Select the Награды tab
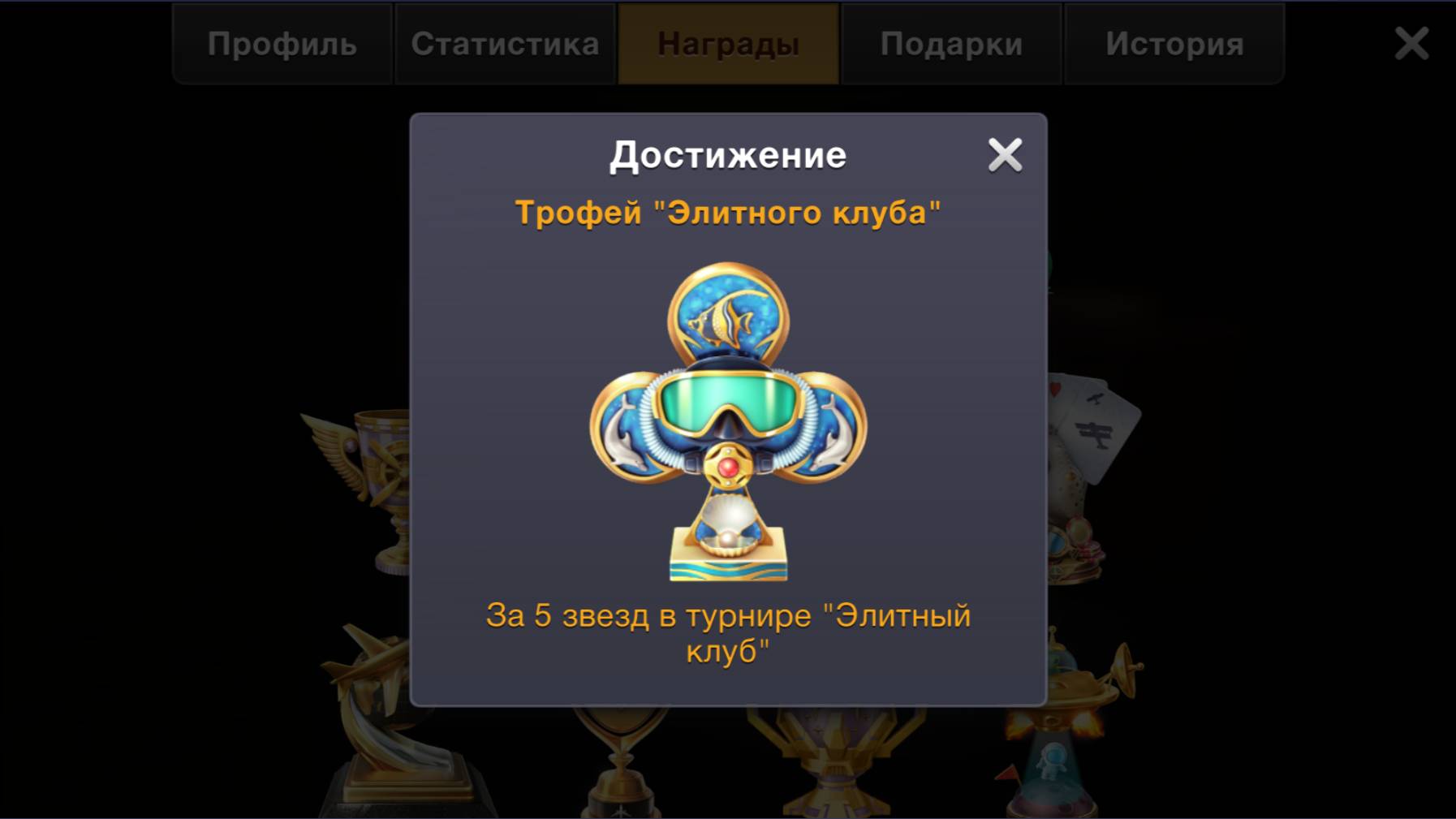 728,44
